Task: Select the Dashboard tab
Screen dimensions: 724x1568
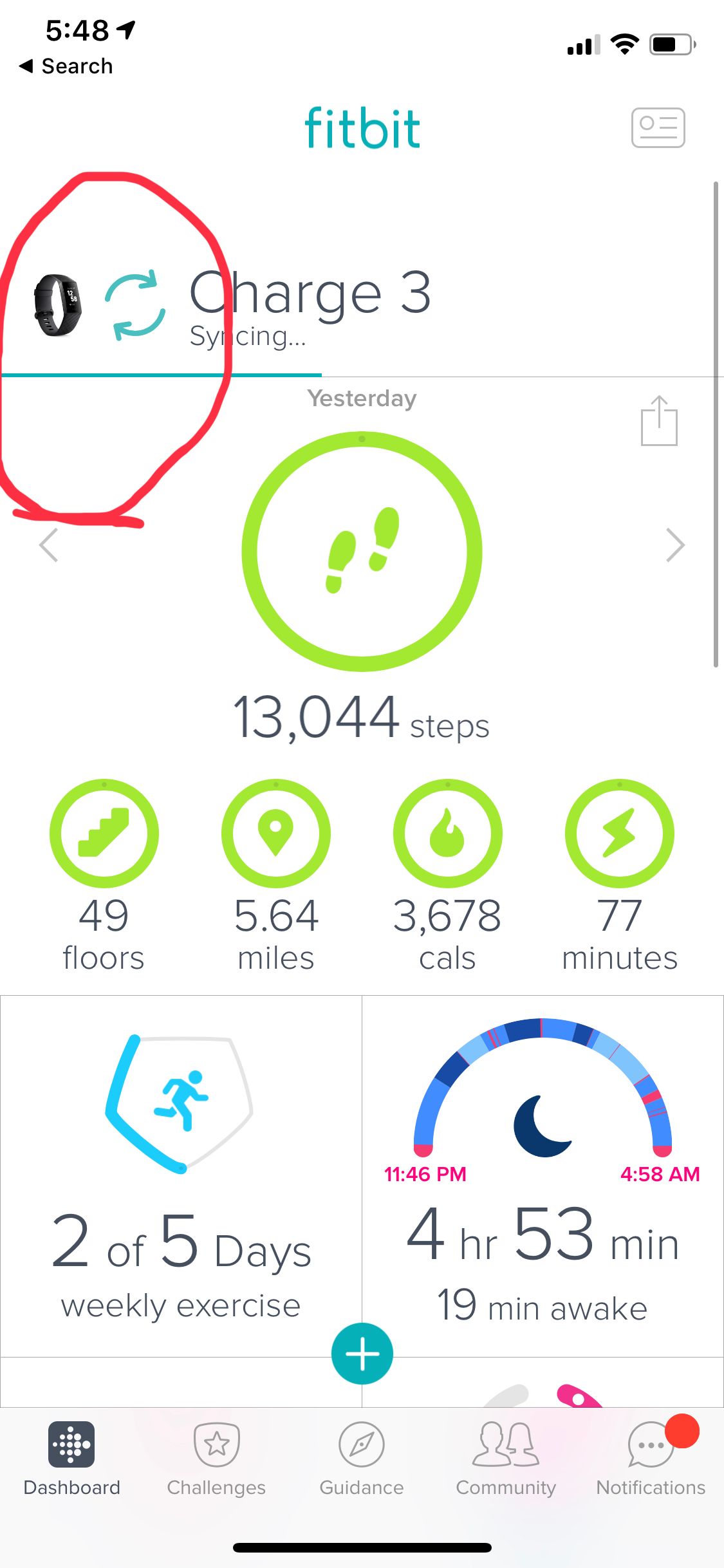Action: (71, 1459)
